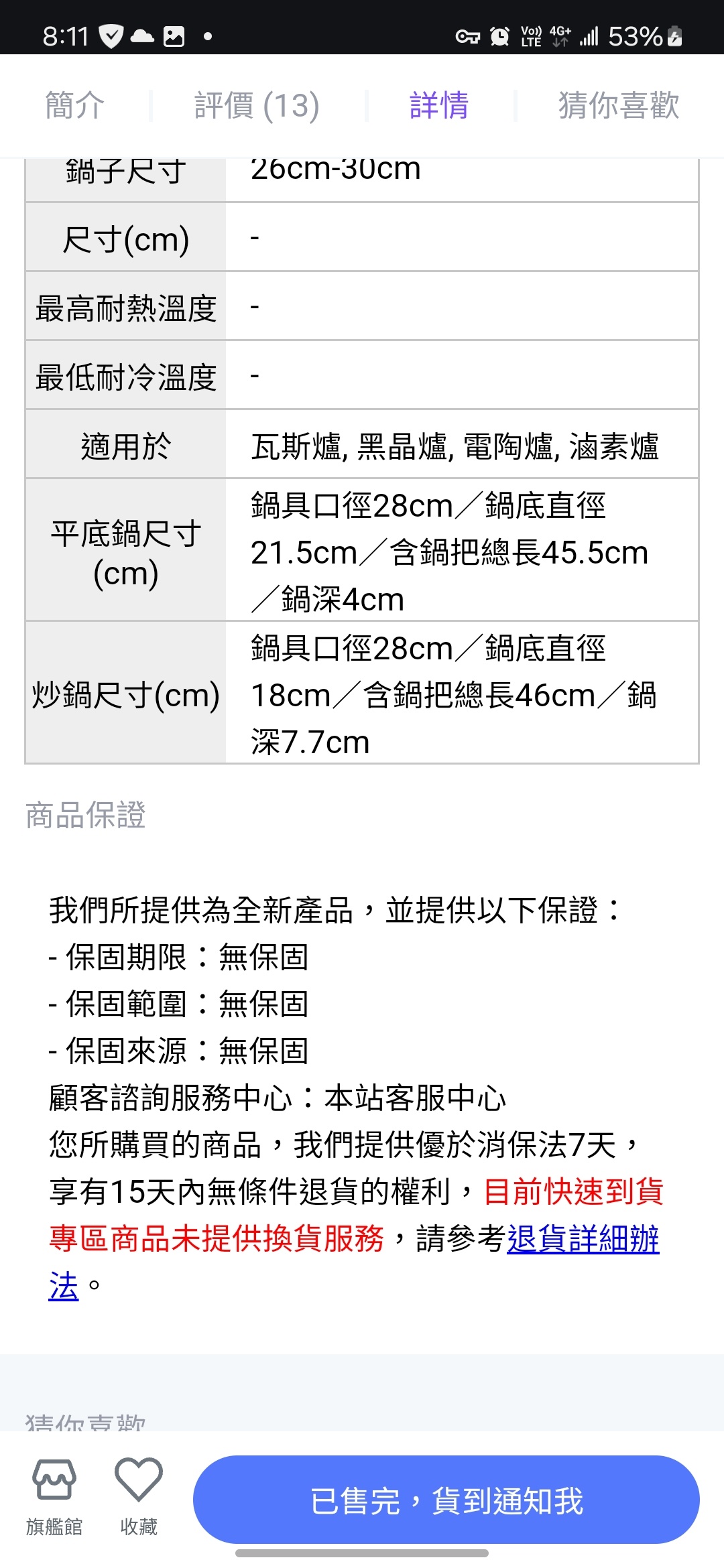Jump to the 猜你喜歡 tab
Screen dimensions: 724x1568
coord(619,106)
